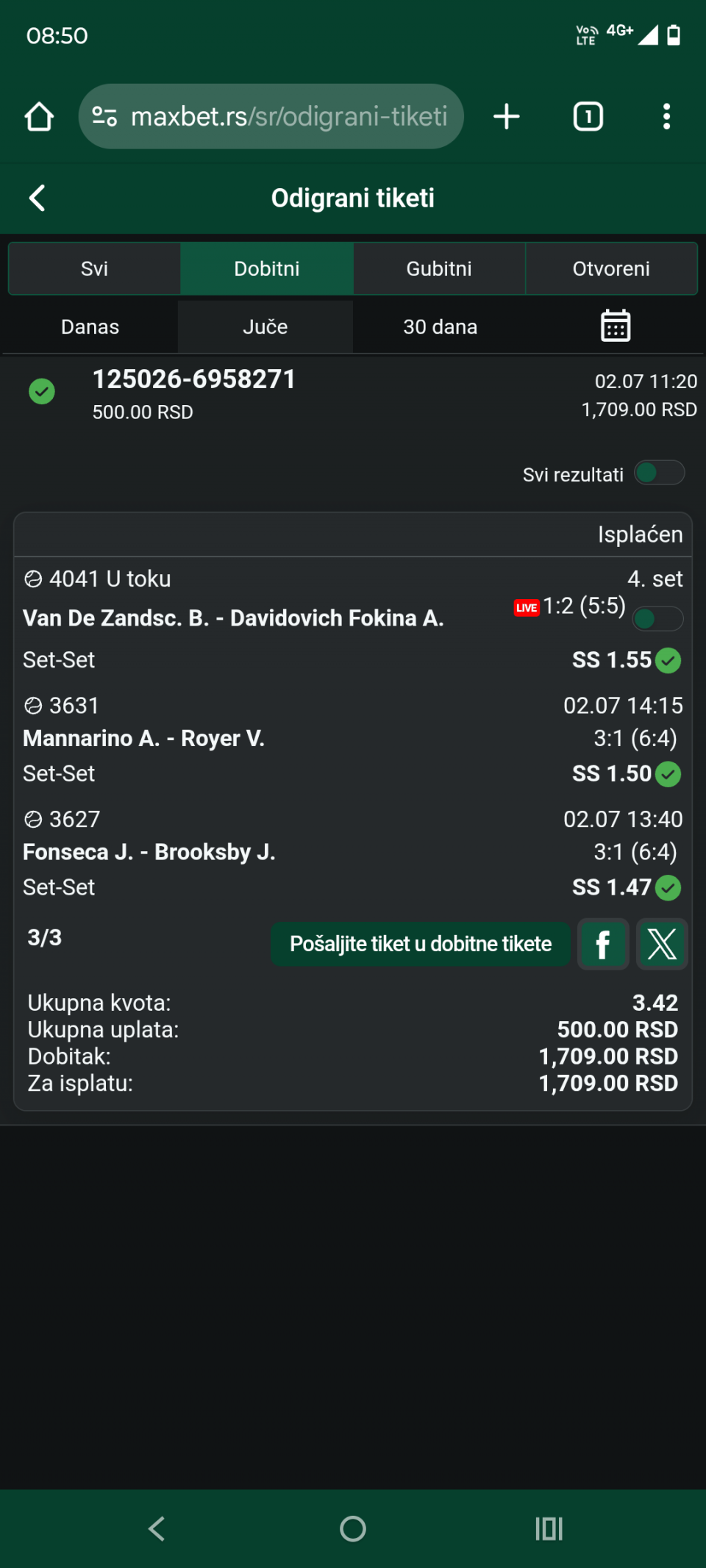Filter tickets by Juče
706x1568 pixels.
pyautogui.click(x=265, y=326)
